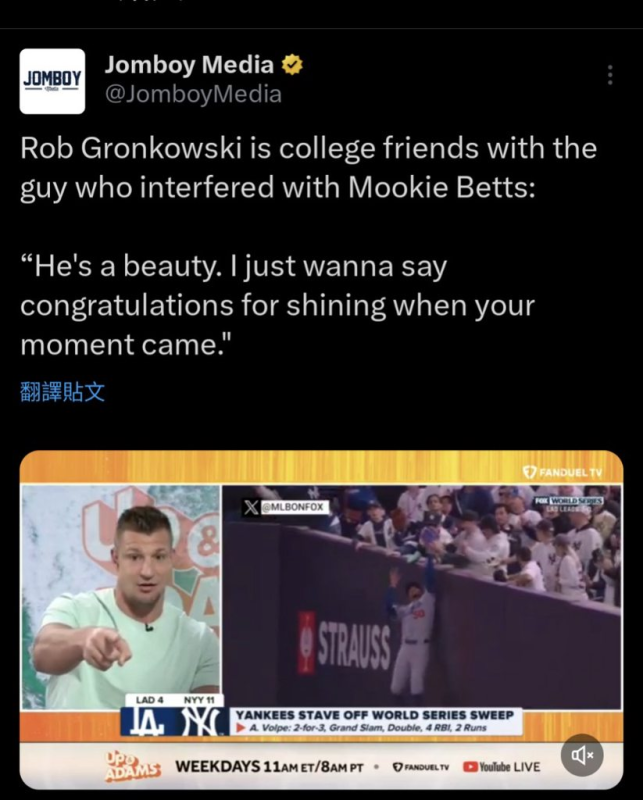Unmute the video sound
The image size is (643, 800).
[x=581, y=755]
